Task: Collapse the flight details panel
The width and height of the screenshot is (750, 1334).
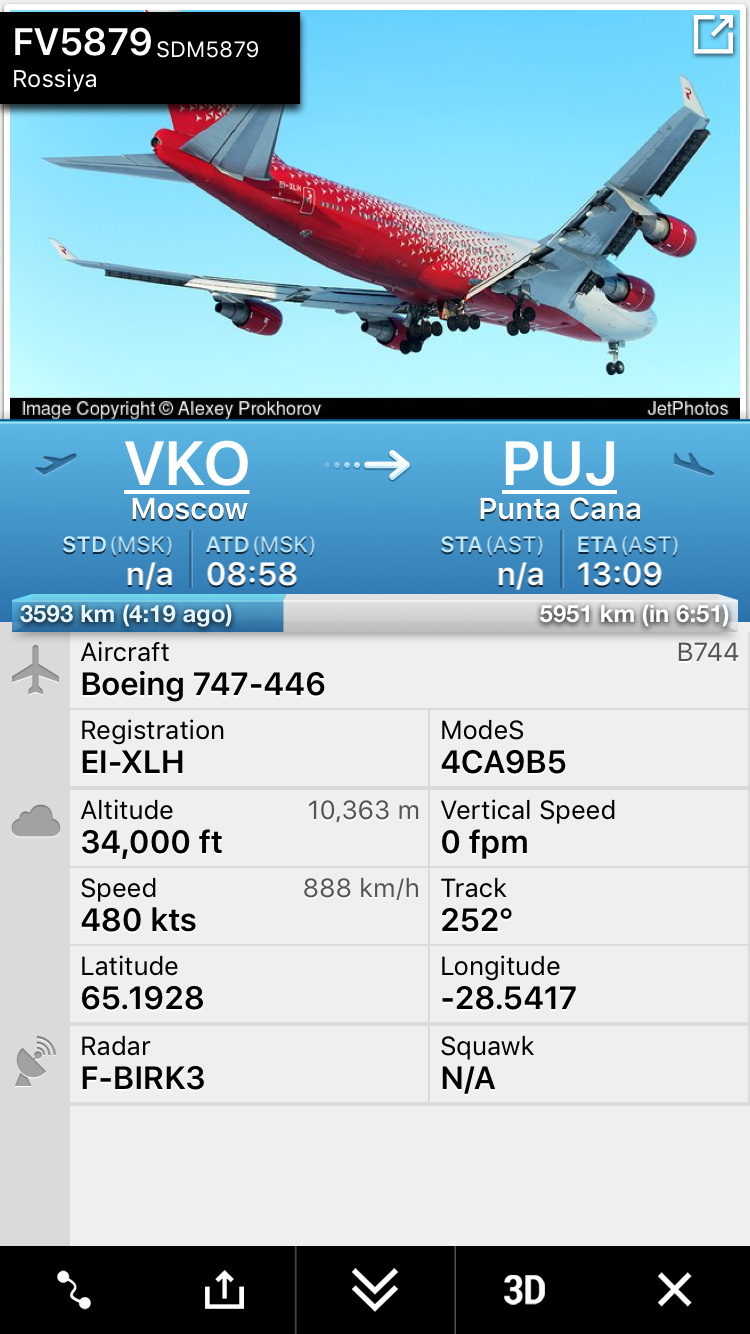Action: (375, 1290)
